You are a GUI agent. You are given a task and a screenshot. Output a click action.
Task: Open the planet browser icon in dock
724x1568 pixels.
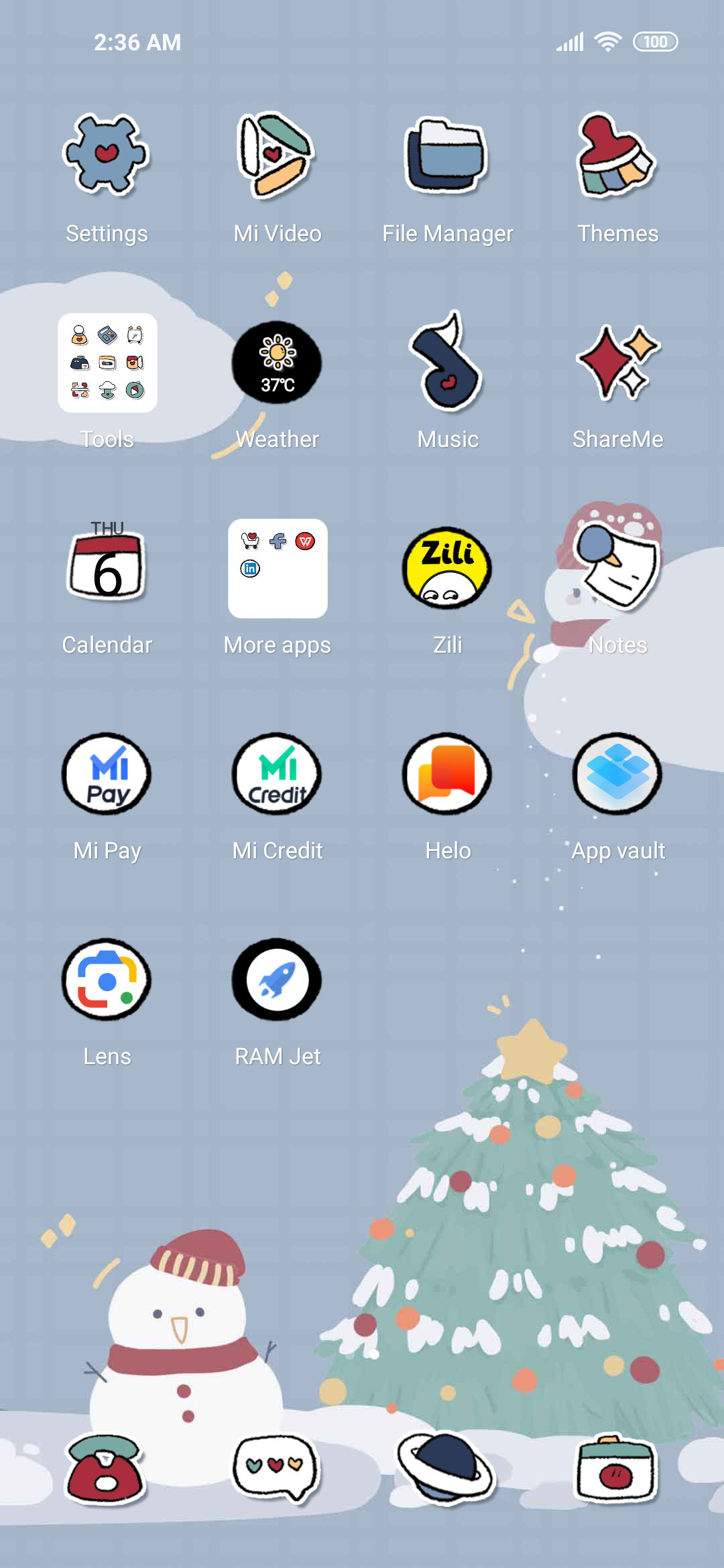coord(446,1468)
